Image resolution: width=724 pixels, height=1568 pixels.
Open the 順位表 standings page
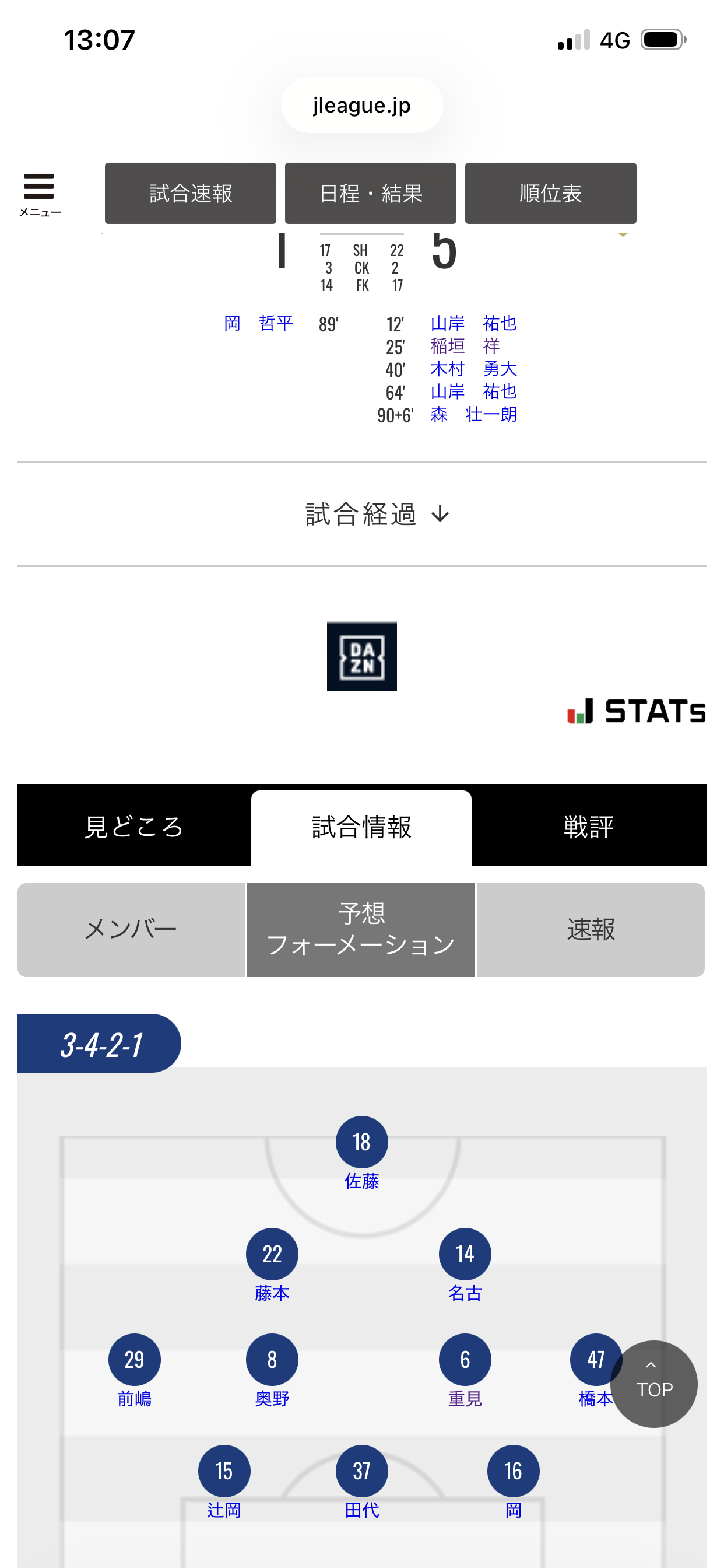click(x=551, y=194)
